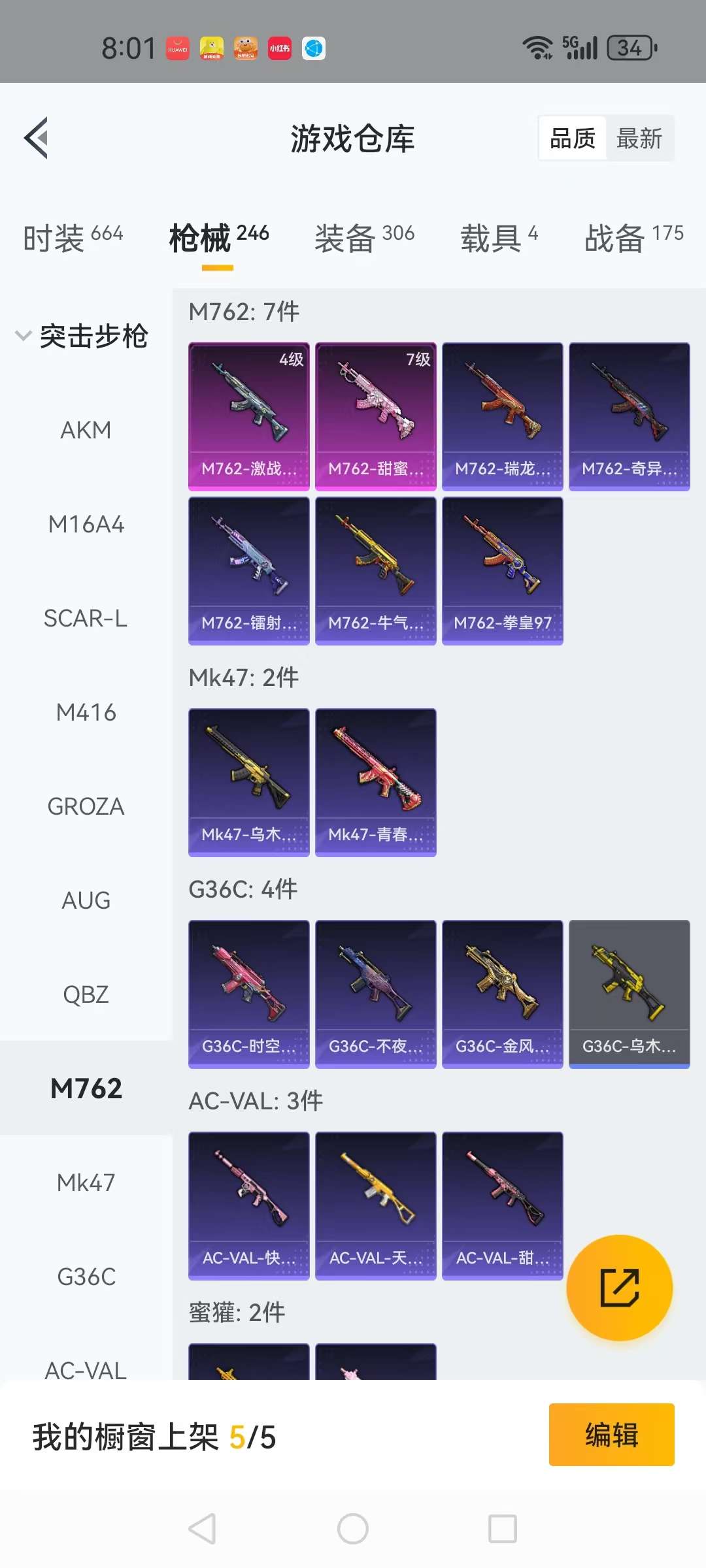The image size is (706, 1568).
Task: View the M762-拳皇97 skin
Action: point(502,570)
